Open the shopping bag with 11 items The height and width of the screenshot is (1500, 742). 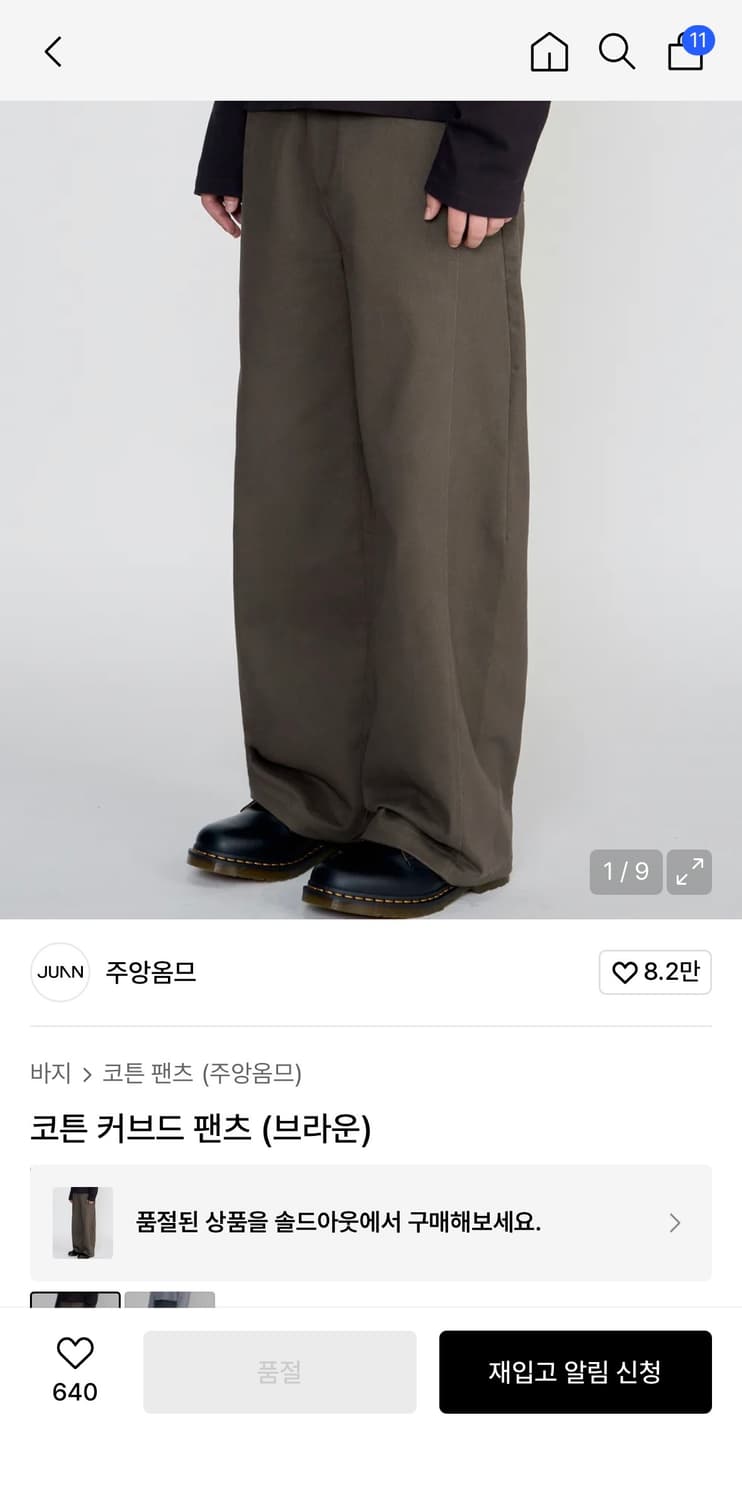coord(685,53)
